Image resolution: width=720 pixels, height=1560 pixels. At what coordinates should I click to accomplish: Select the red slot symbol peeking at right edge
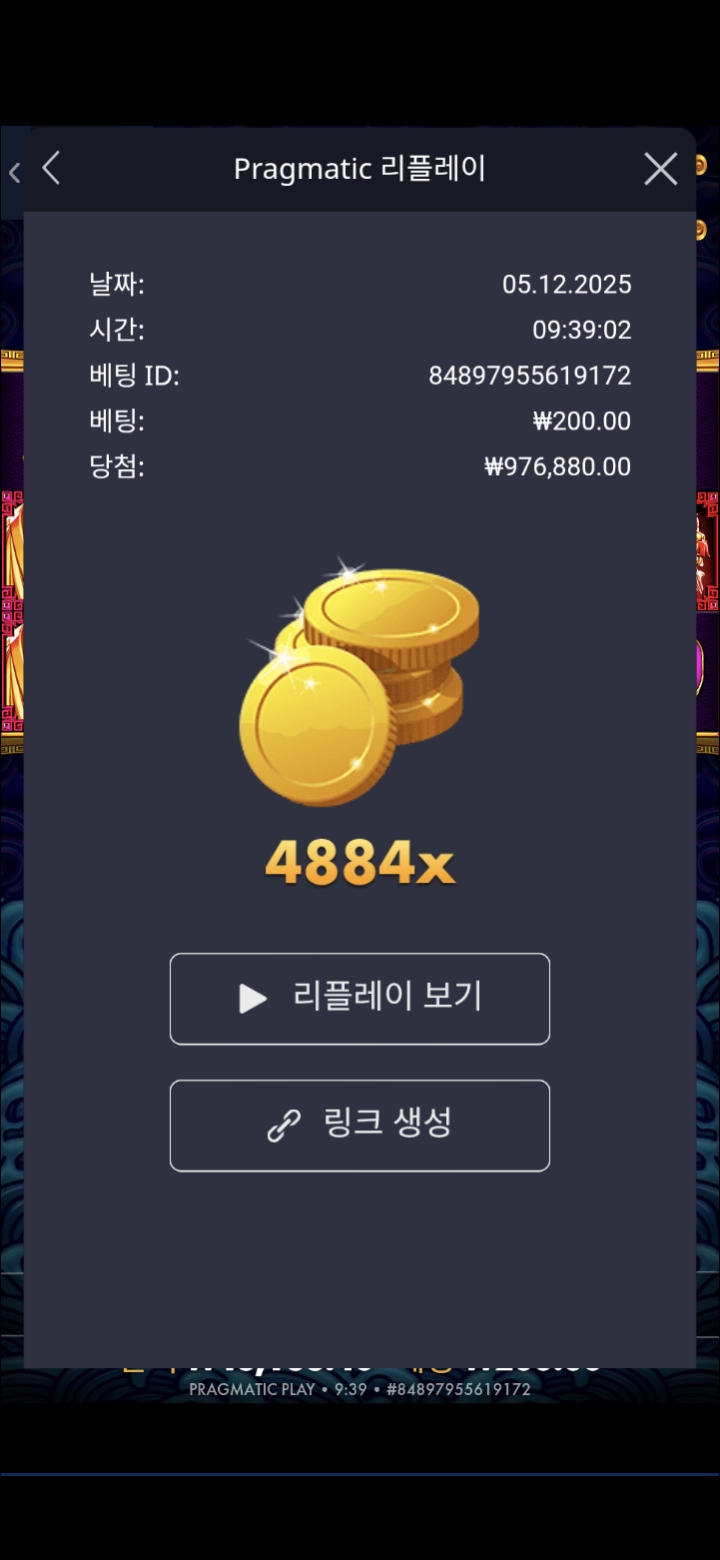click(x=705, y=550)
